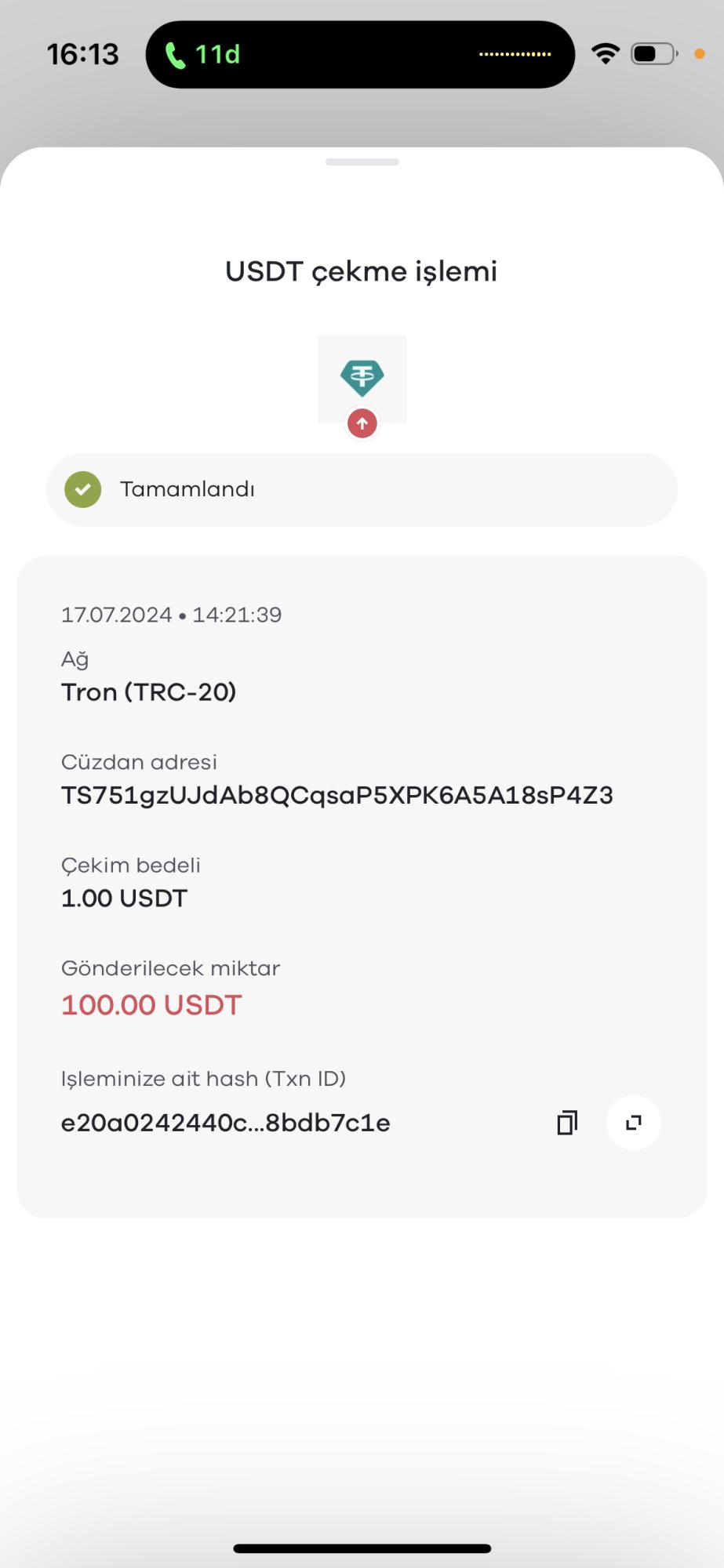Tap the 100.00 USDT red amount
This screenshot has height=1568, width=724.
point(151,1004)
